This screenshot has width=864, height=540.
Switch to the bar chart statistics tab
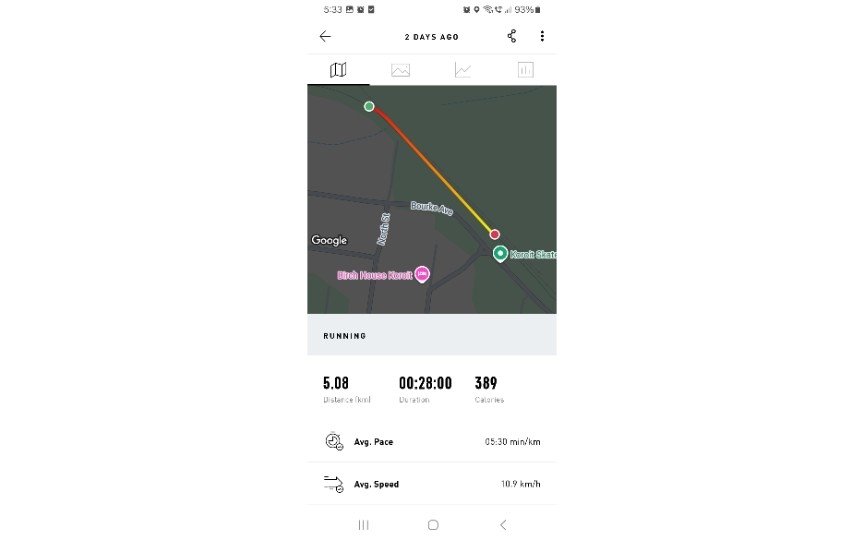click(x=525, y=70)
